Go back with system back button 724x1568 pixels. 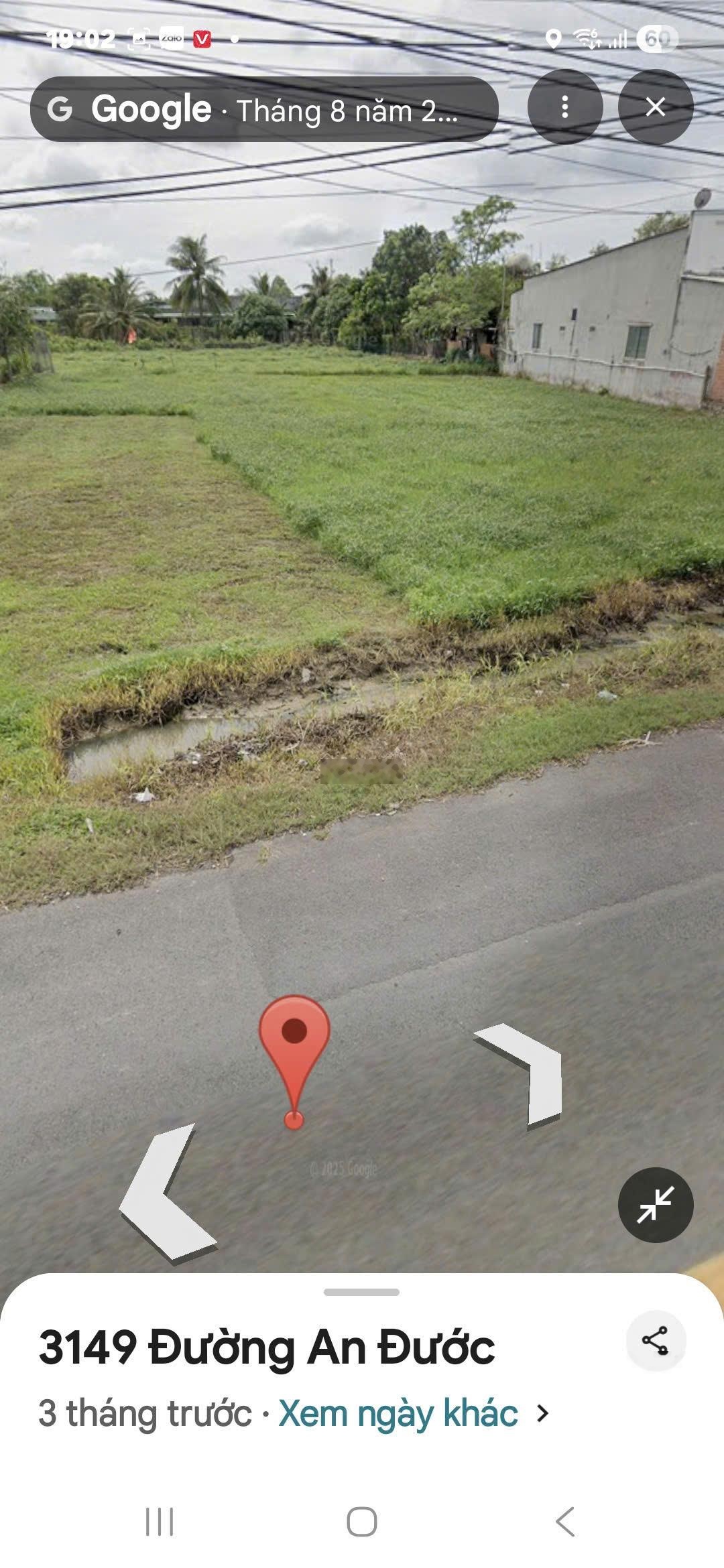tap(564, 1521)
